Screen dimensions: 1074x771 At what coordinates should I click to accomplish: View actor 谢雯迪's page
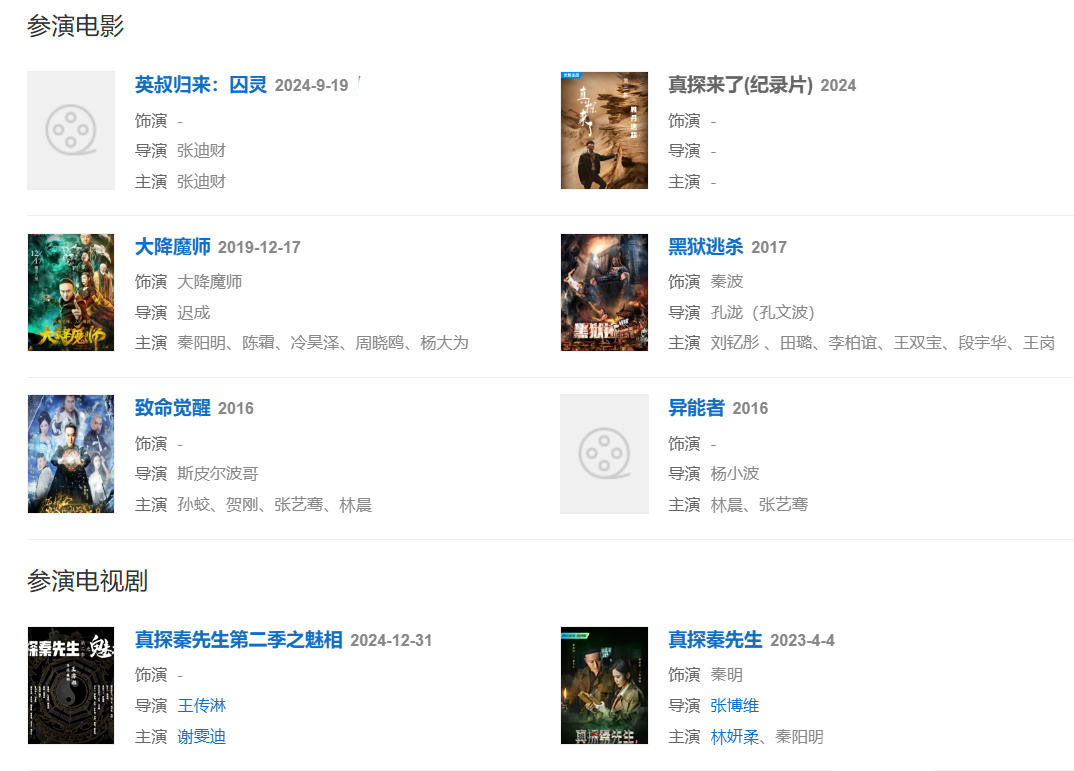[x=202, y=737]
